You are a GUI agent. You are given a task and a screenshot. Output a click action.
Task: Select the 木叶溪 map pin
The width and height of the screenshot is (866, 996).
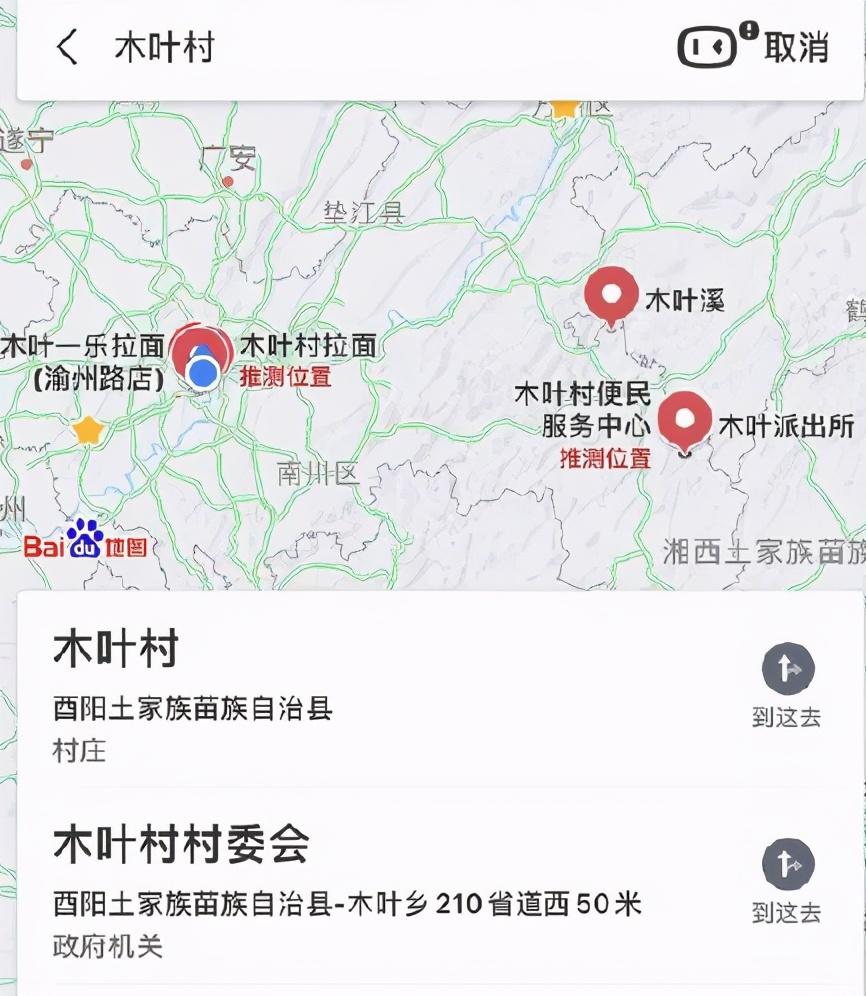point(611,294)
